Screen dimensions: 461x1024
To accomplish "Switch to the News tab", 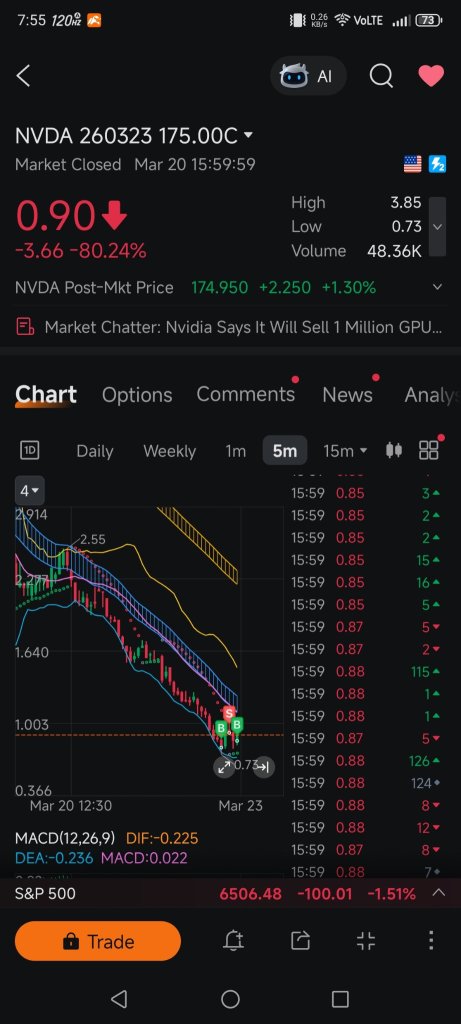I will [347, 394].
